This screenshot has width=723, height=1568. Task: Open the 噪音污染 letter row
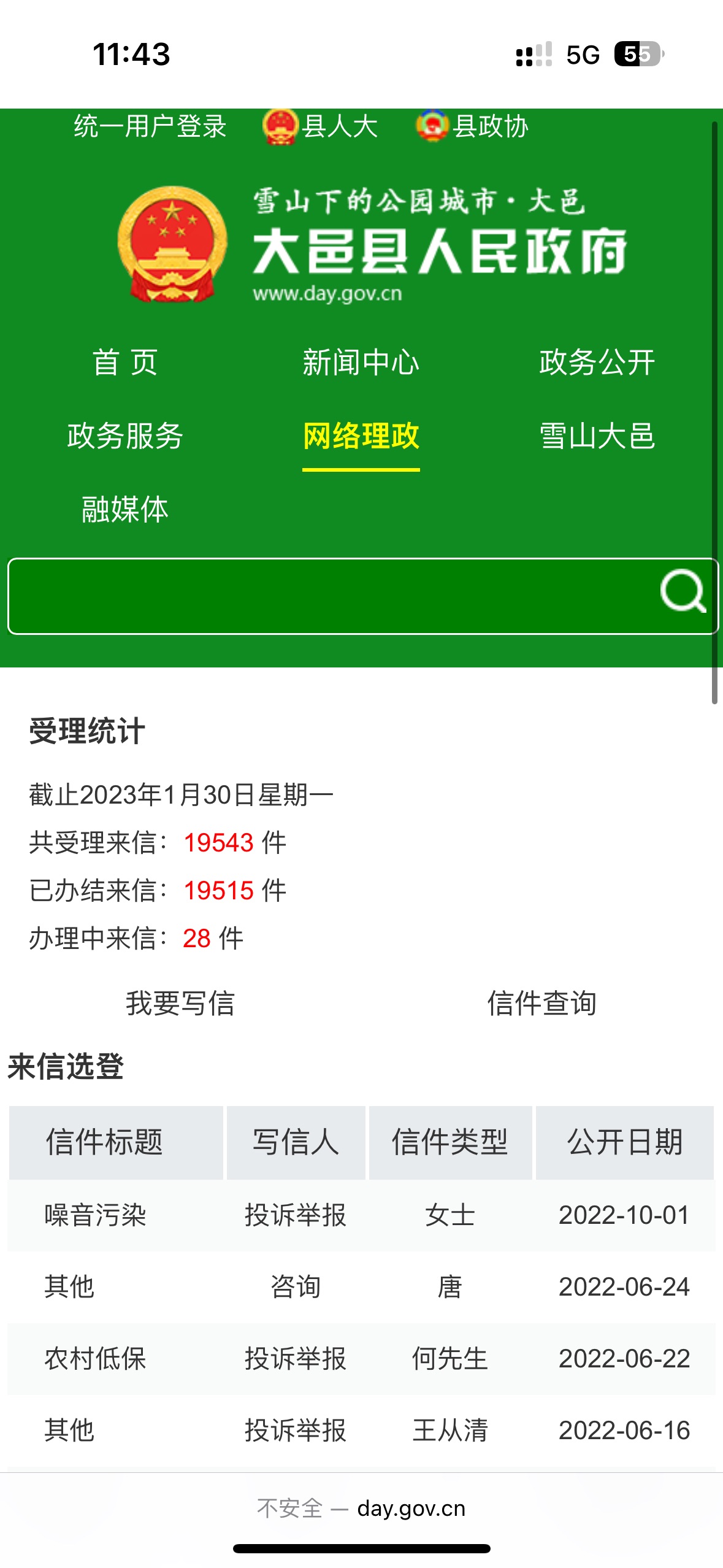coord(96,1215)
